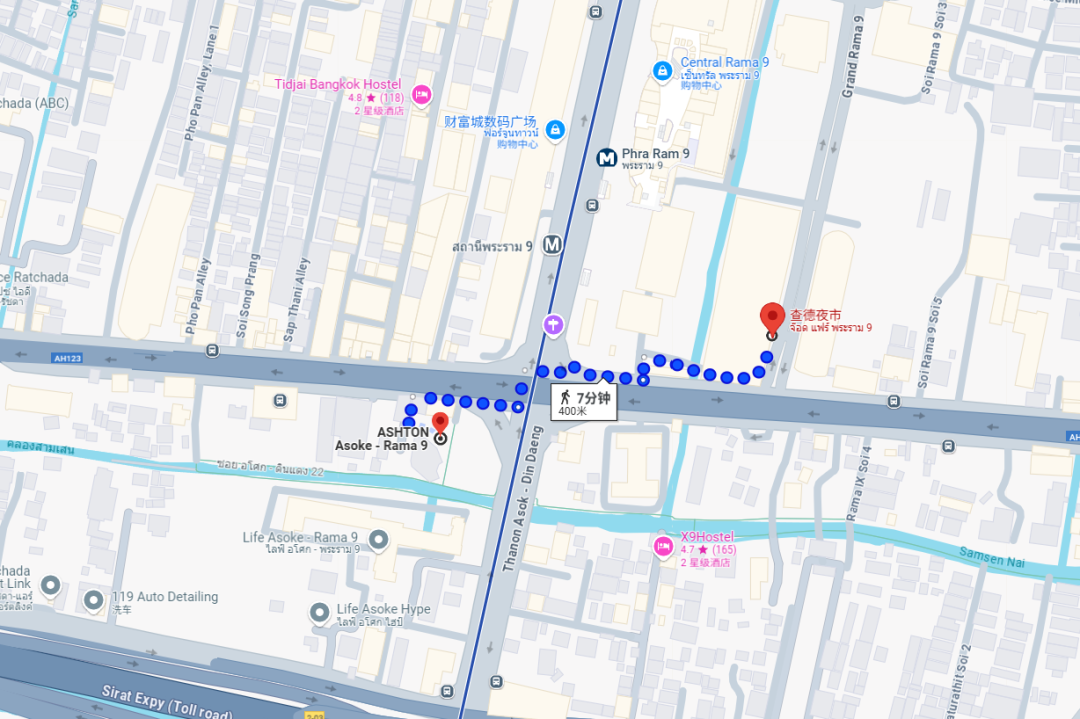The image size is (1080, 719).
Task: Open the Life Asoke Hype marker
Action: pos(320,612)
